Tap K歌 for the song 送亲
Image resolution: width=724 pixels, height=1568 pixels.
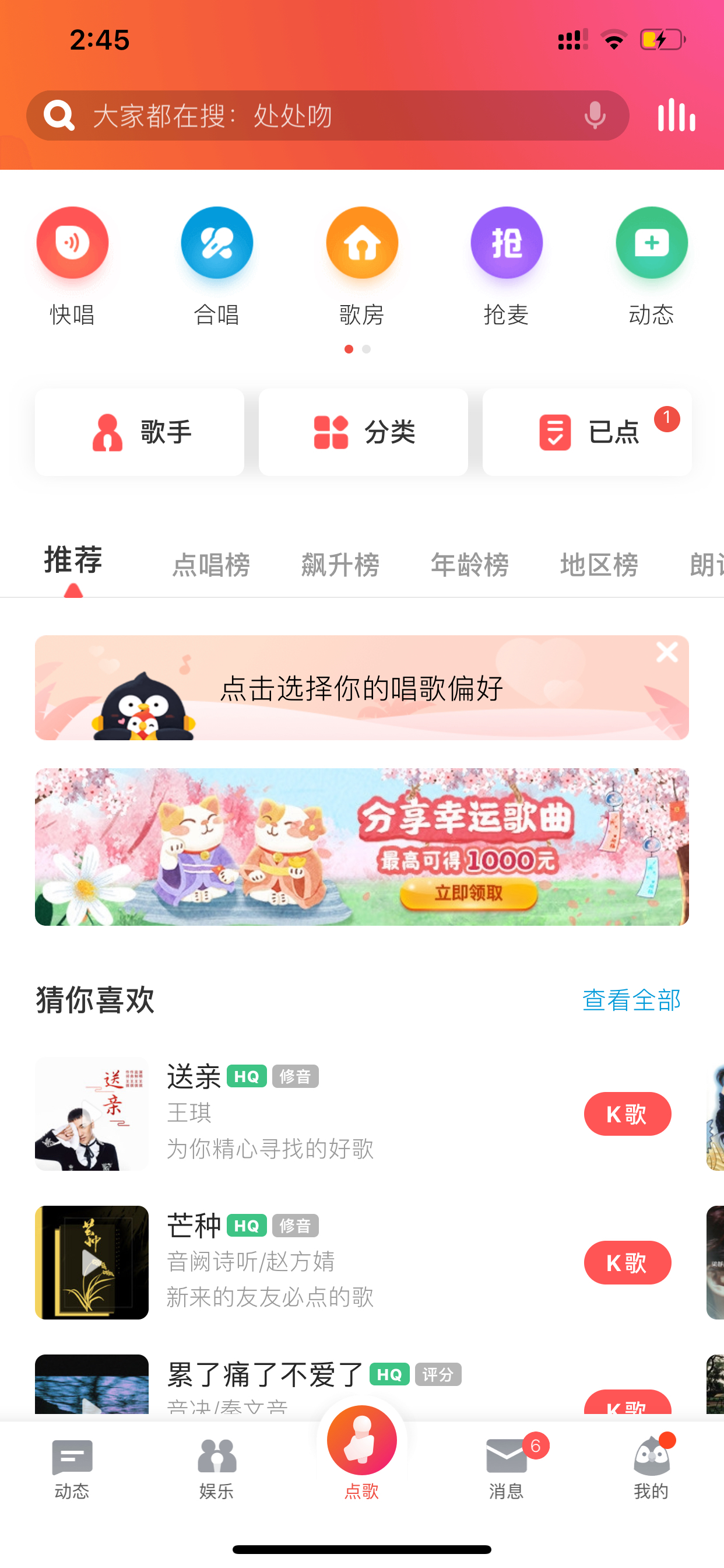point(627,1114)
